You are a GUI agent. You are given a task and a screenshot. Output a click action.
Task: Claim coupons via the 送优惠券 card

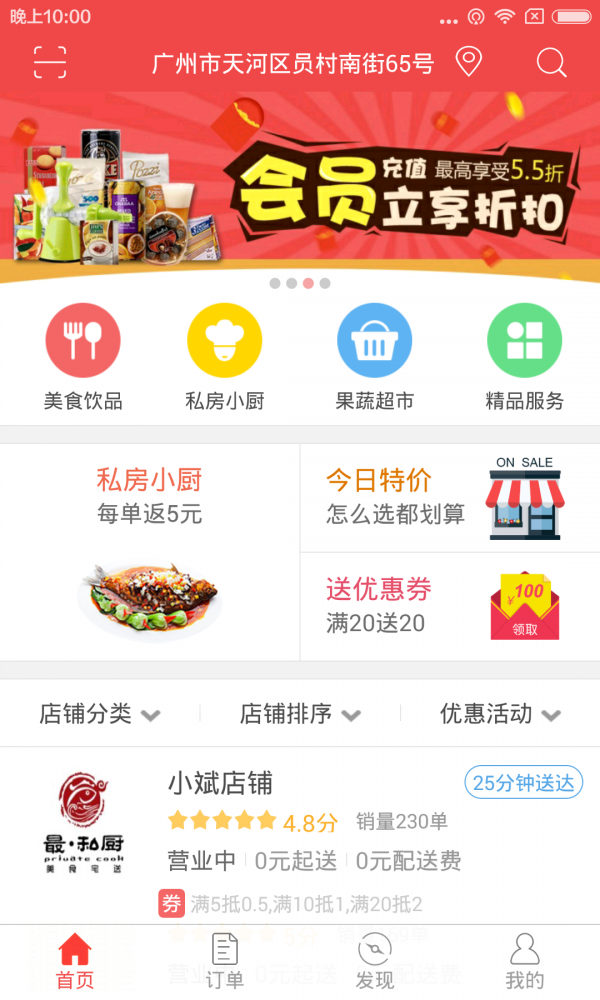pos(450,606)
